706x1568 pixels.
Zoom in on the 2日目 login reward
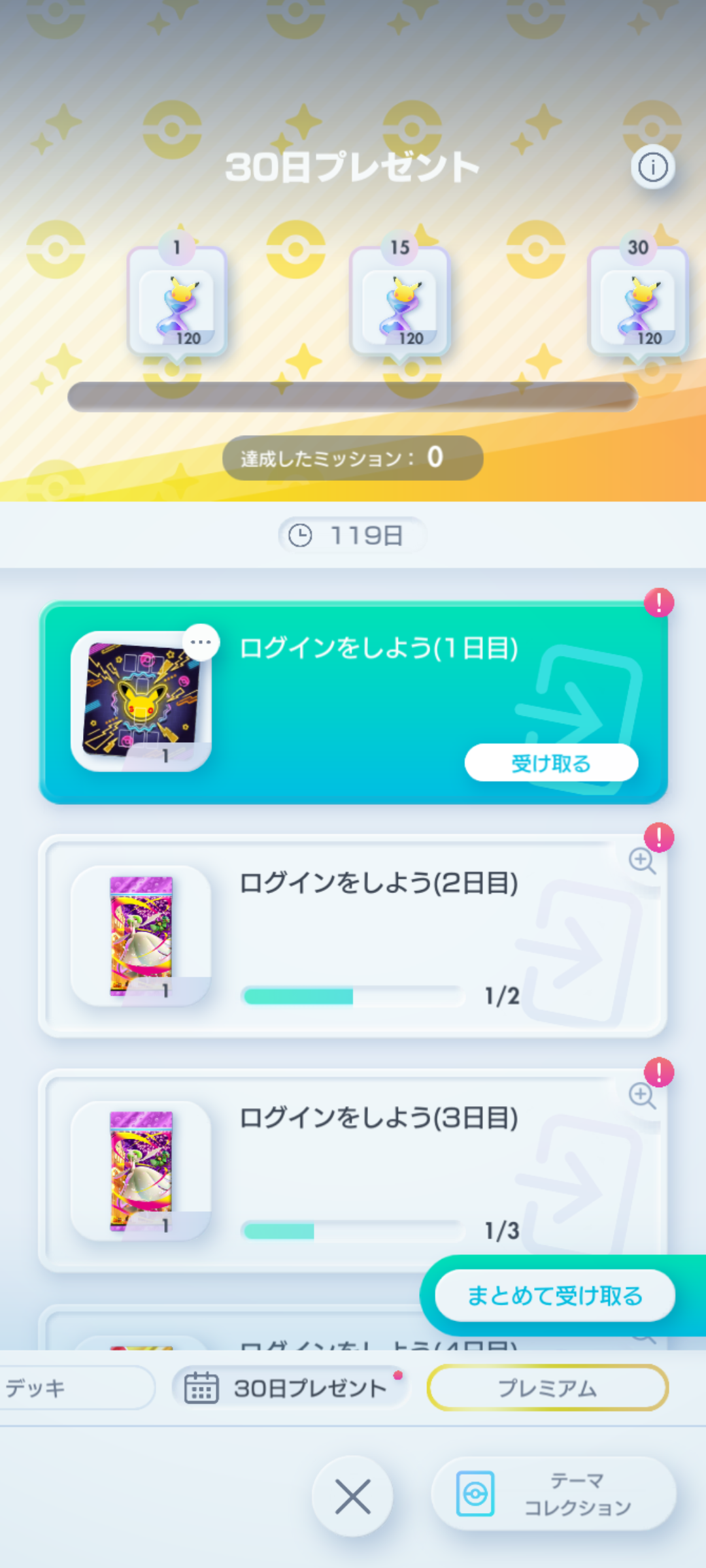[x=641, y=860]
